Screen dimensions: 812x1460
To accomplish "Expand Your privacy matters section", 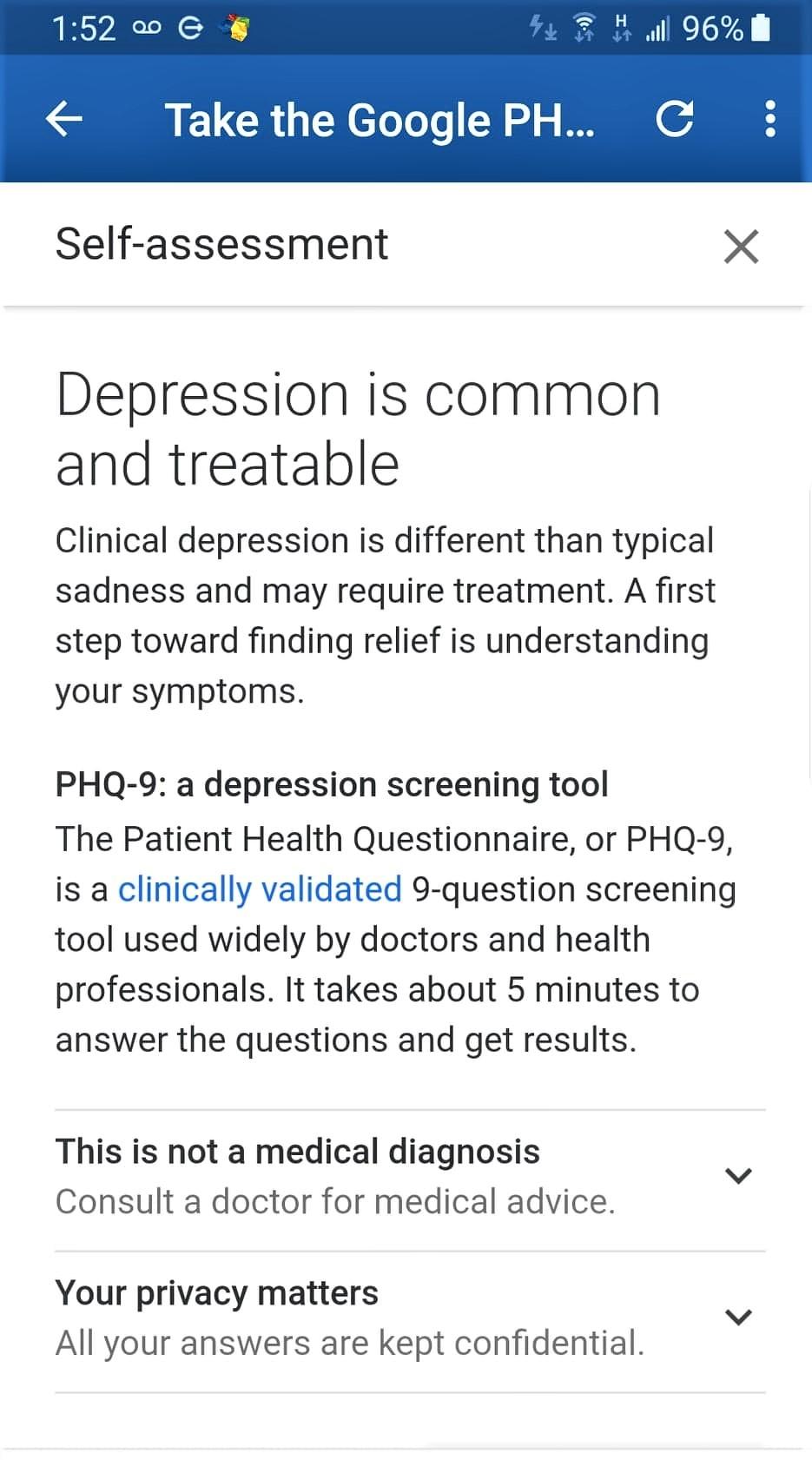I will coord(737,1317).
